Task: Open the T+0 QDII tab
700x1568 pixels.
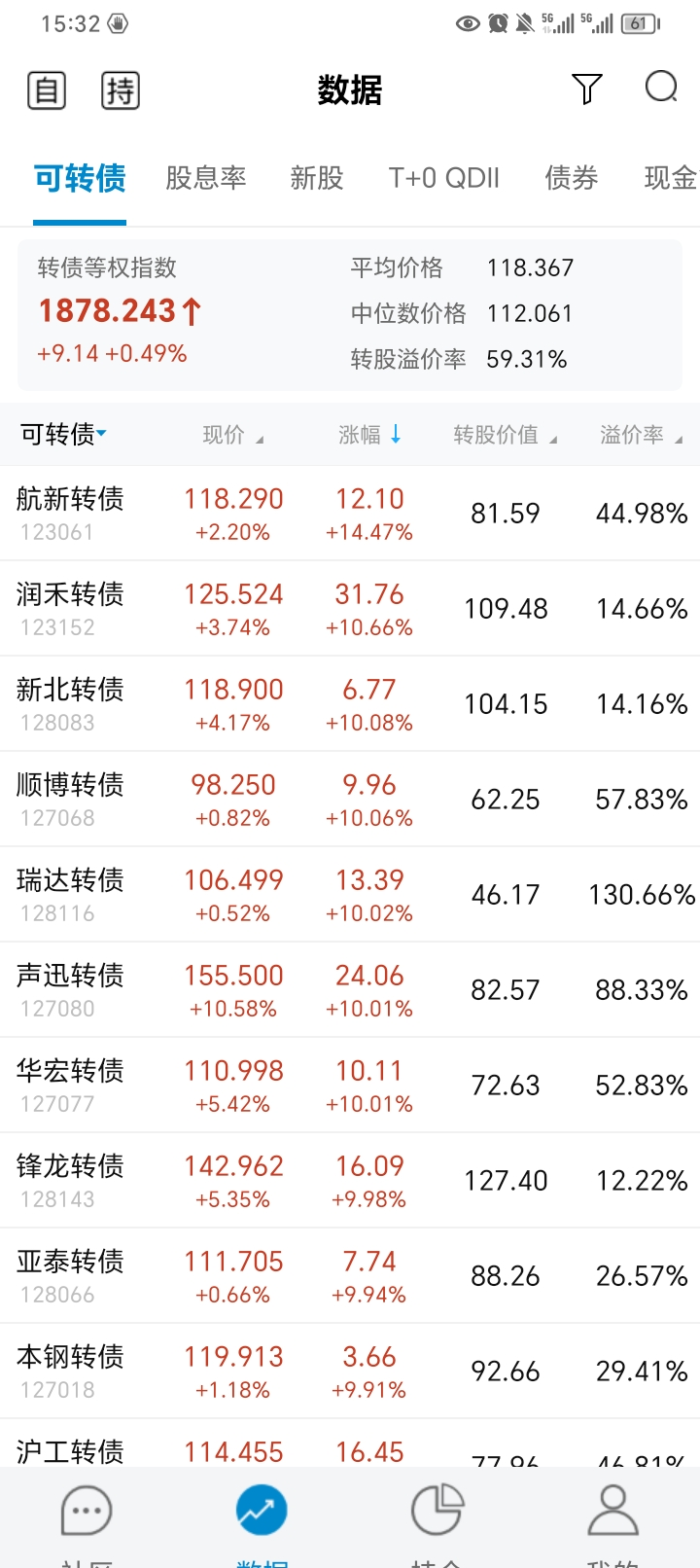Action: [x=443, y=178]
